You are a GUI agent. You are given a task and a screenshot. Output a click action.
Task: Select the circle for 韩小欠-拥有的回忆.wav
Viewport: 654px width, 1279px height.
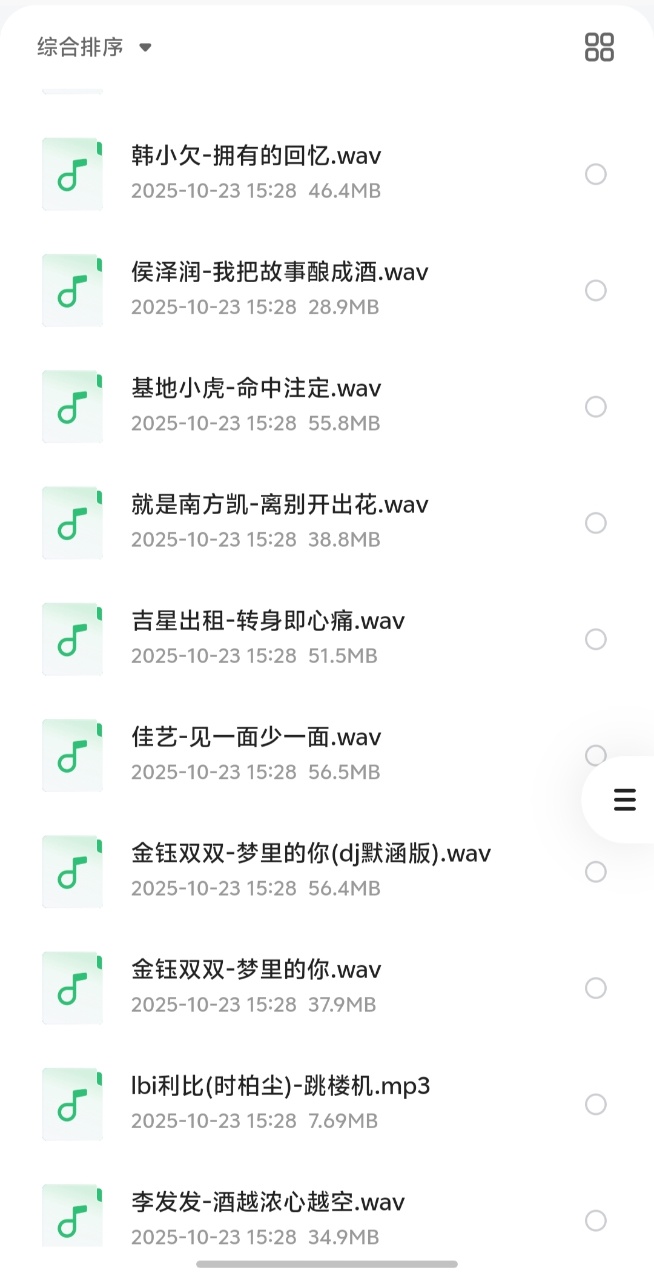(596, 175)
